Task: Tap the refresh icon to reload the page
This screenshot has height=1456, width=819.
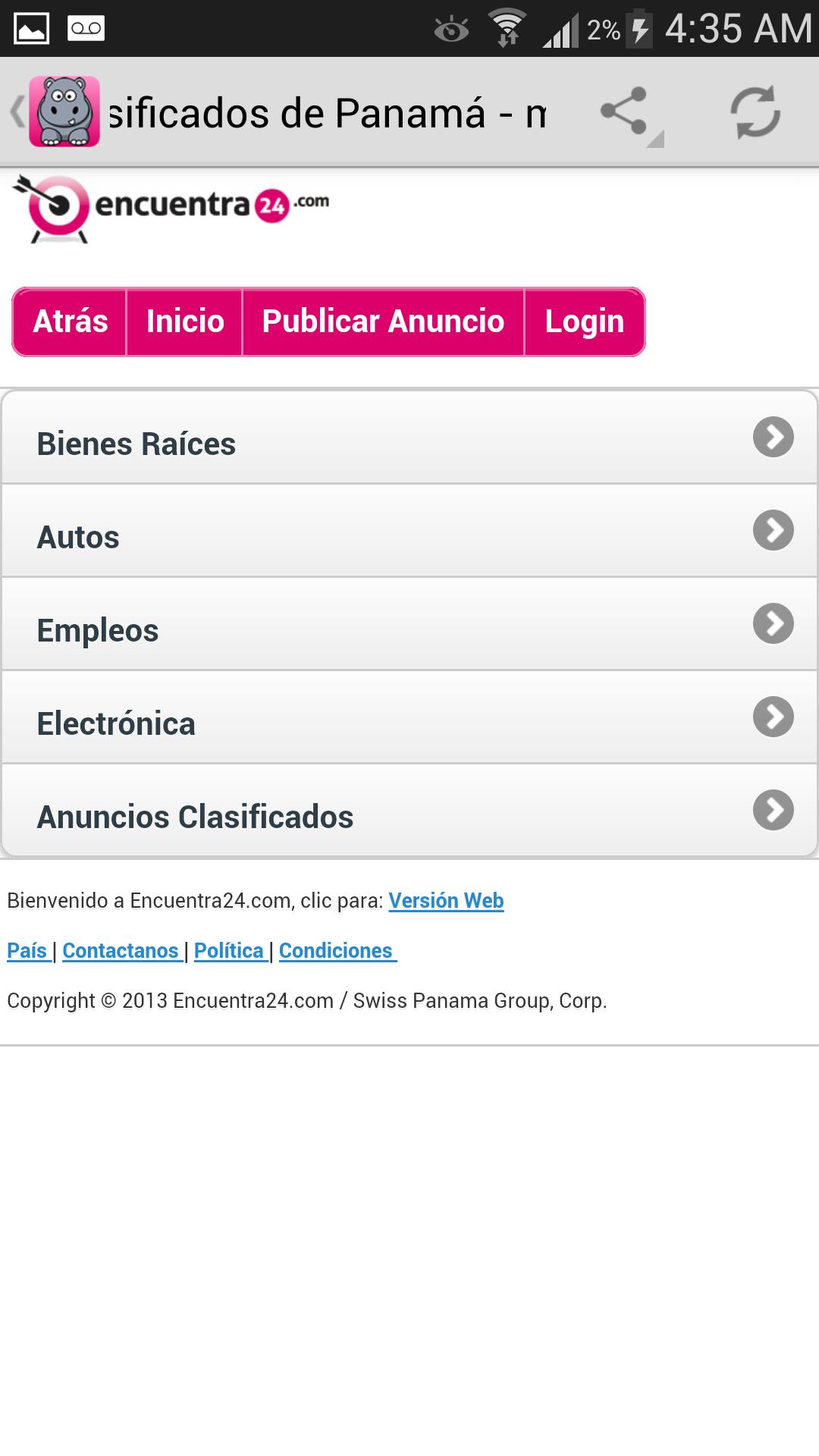Action: click(755, 111)
